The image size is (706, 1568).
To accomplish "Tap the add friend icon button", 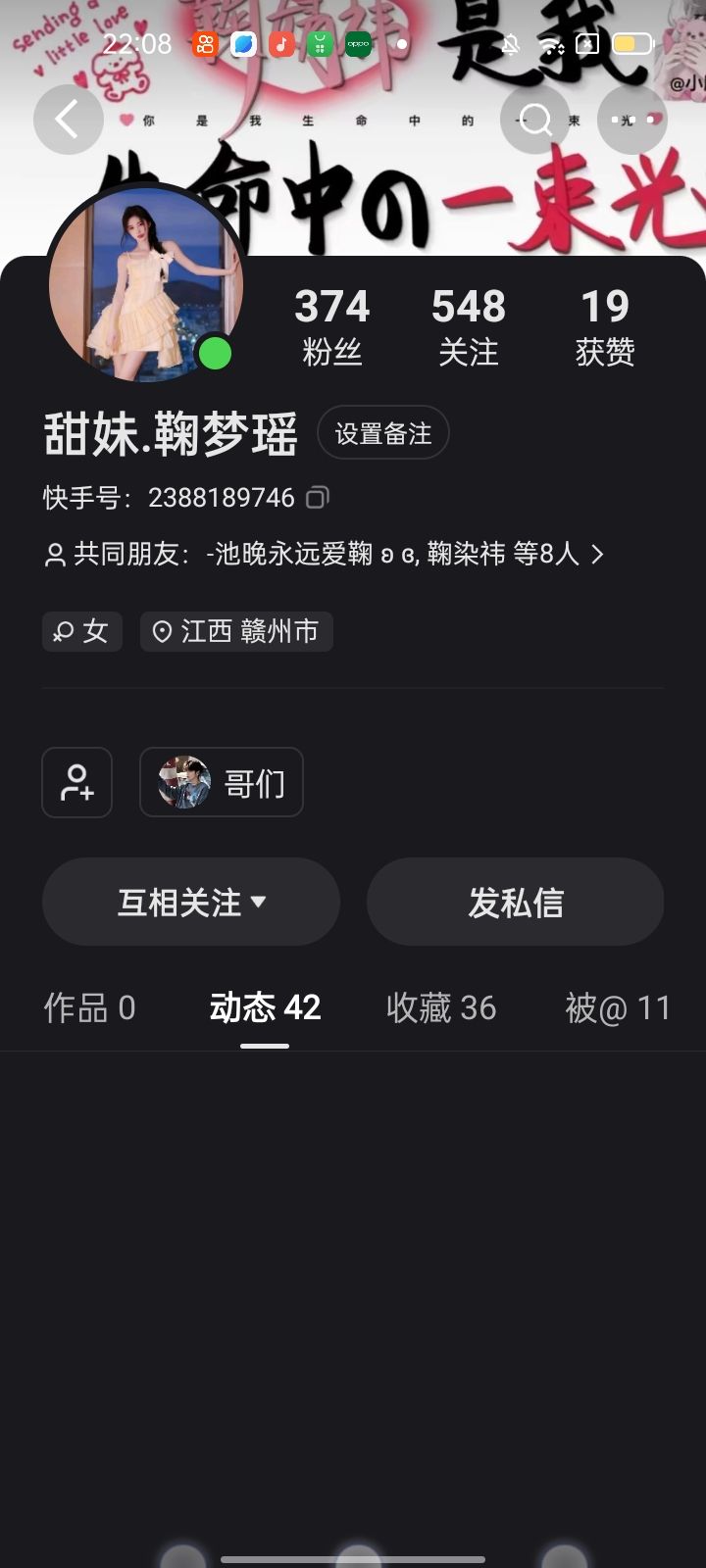I will (x=77, y=782).
